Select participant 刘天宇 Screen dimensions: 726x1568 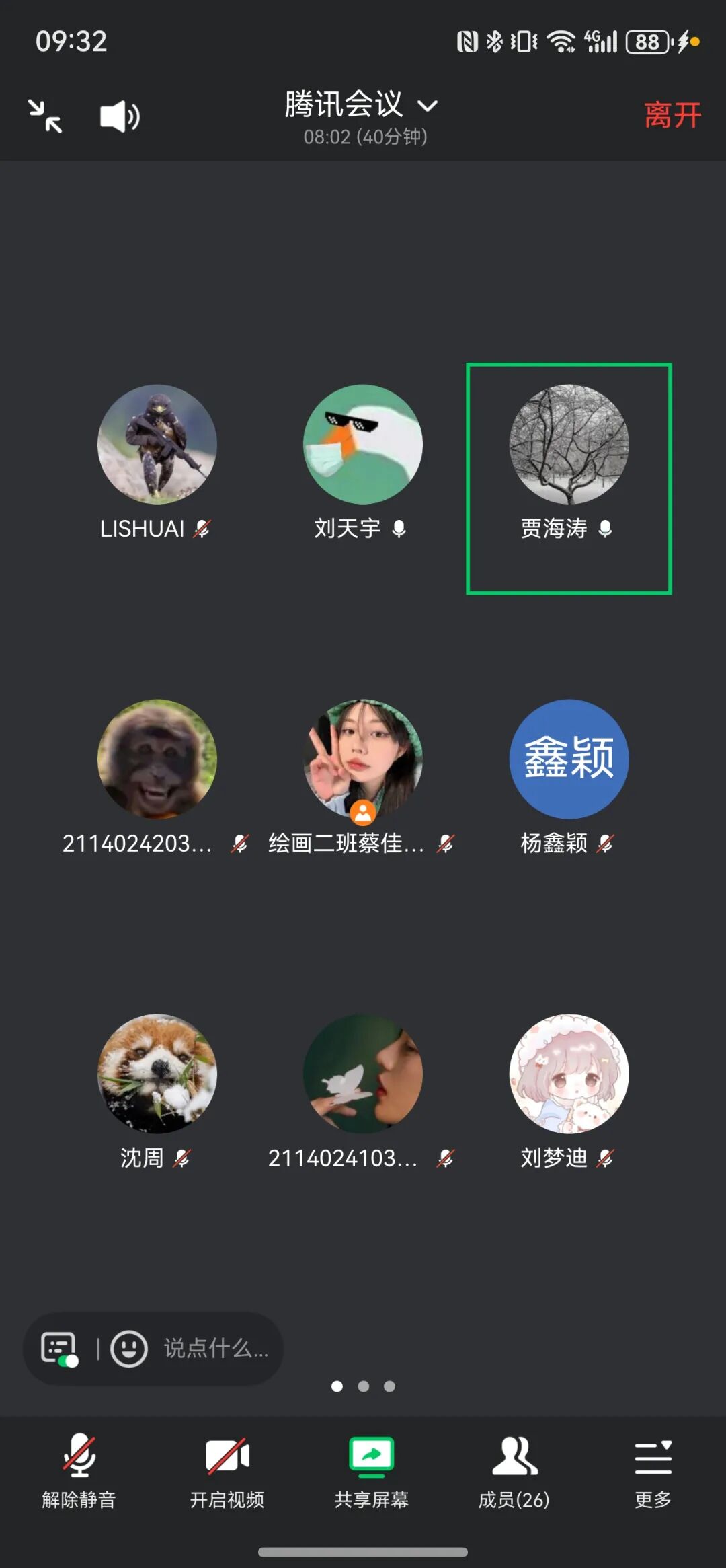[362, 445]
